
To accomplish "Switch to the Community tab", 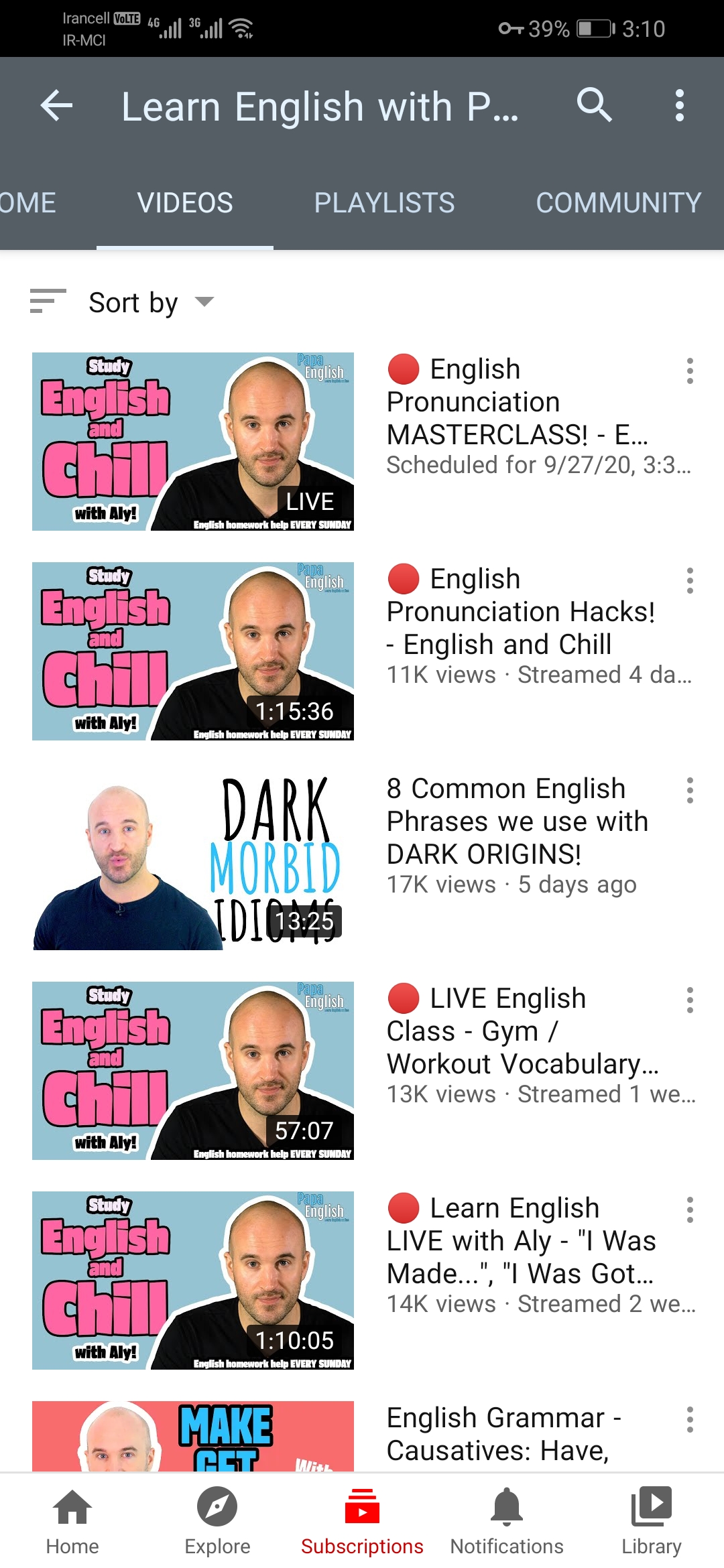I will tap(618, 203).
